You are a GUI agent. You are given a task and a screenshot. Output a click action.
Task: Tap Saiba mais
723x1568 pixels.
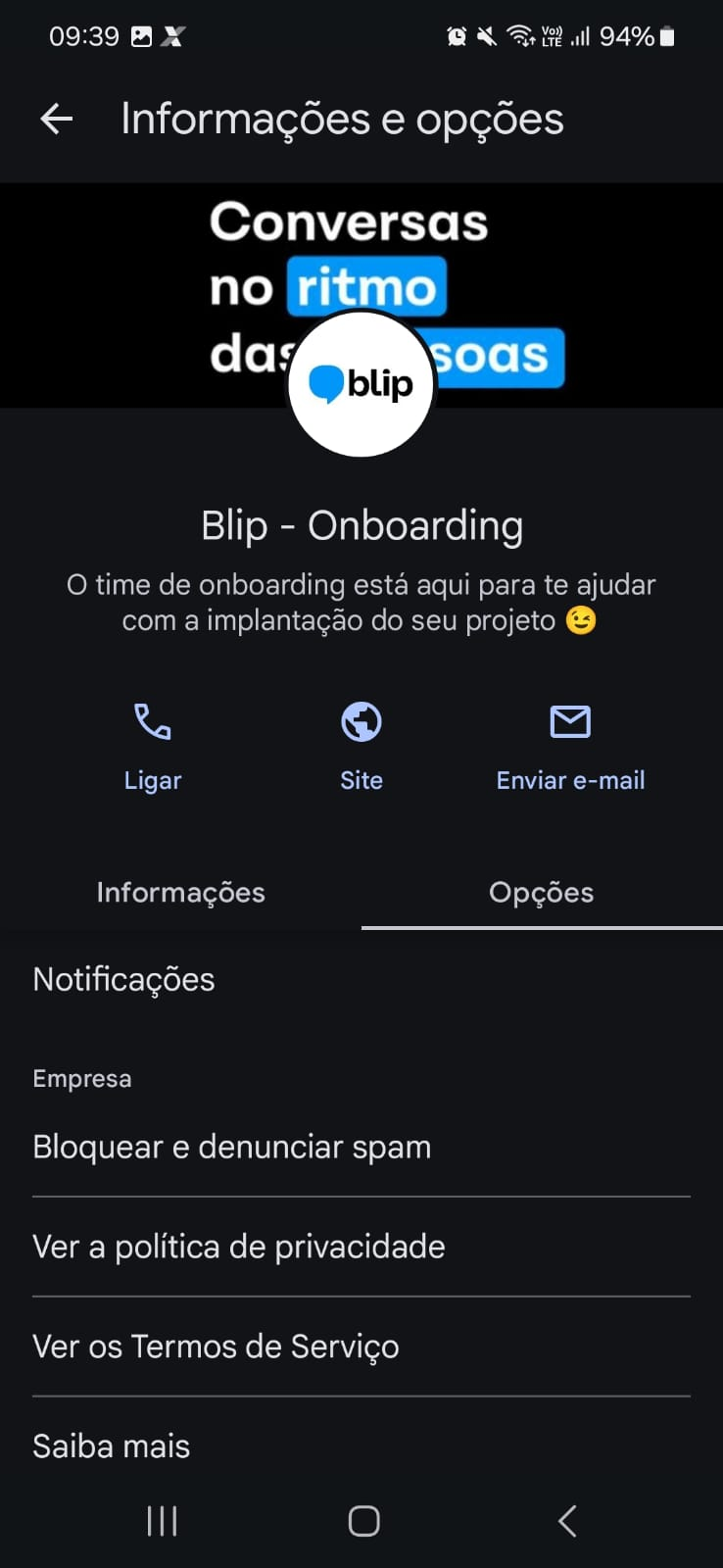(x=361, y=1445)
